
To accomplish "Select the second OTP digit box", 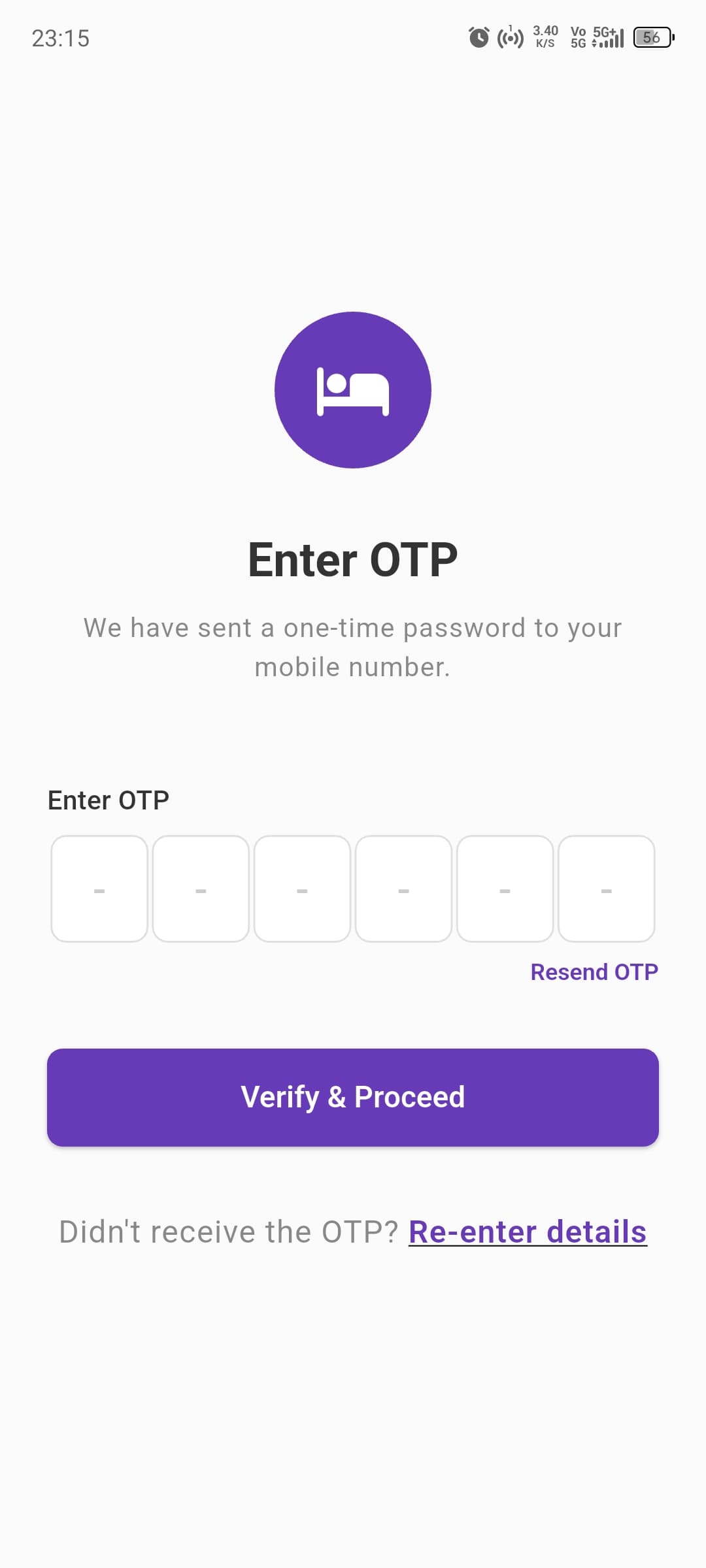I will coord(201,889).
